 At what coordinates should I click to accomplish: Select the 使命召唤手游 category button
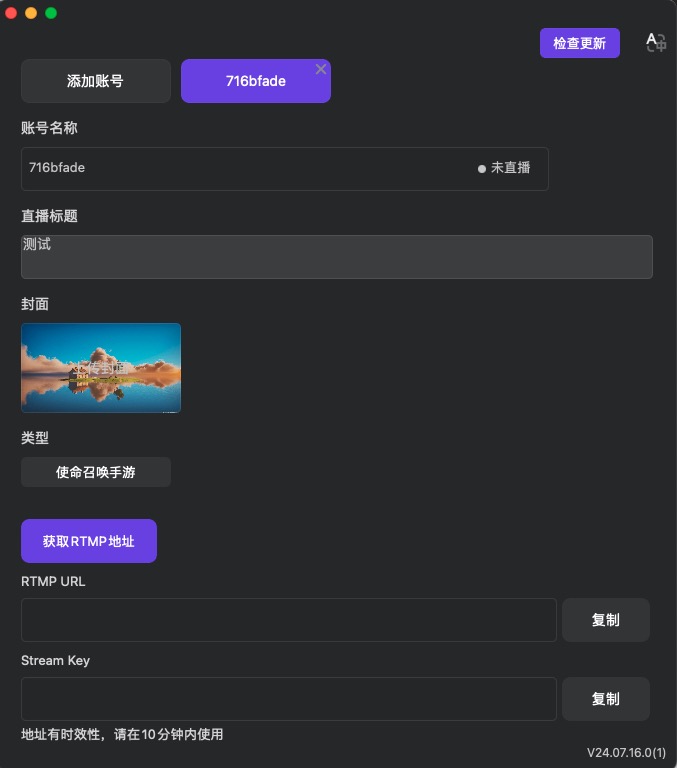point(96,472)
